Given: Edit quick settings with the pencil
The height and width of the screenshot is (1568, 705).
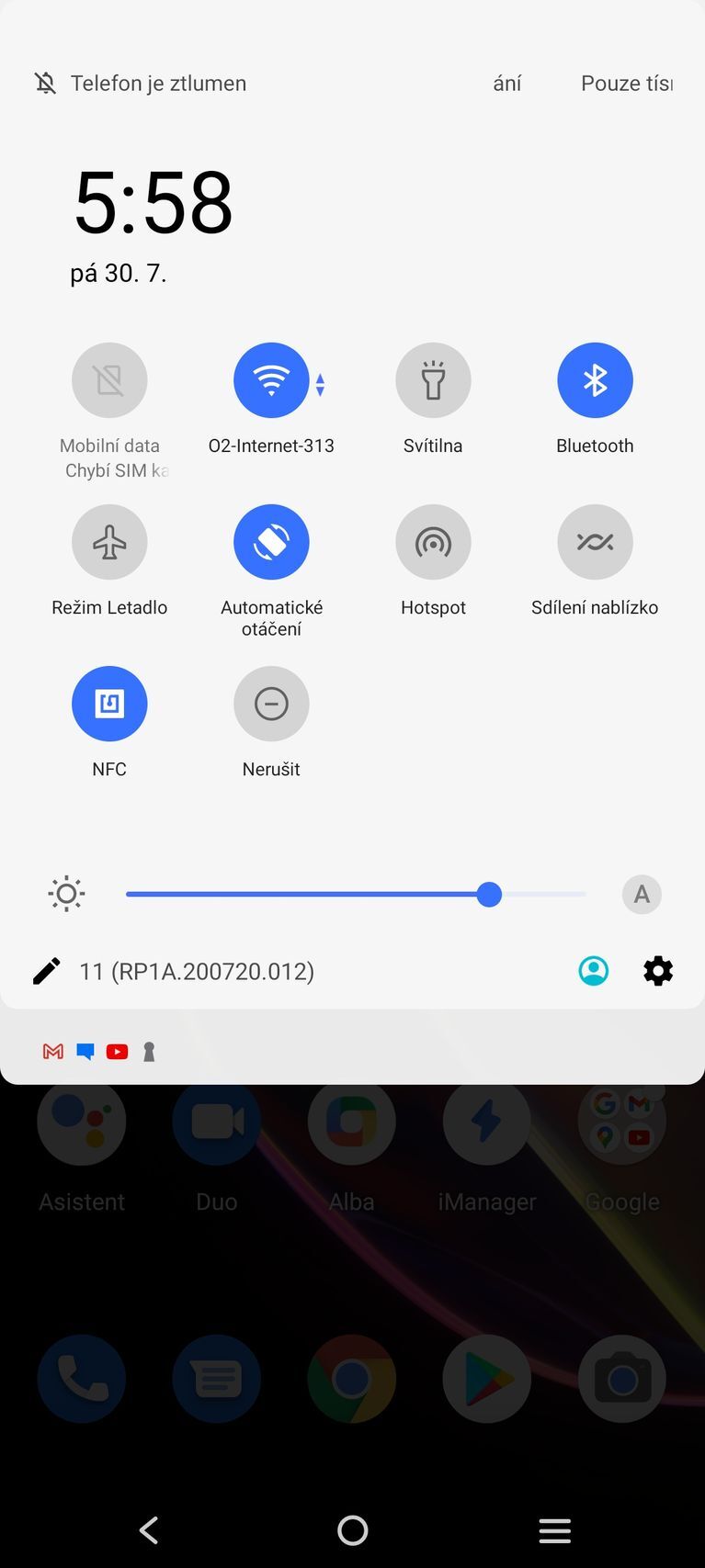Looking at the screenshot, I should [46, 970].
